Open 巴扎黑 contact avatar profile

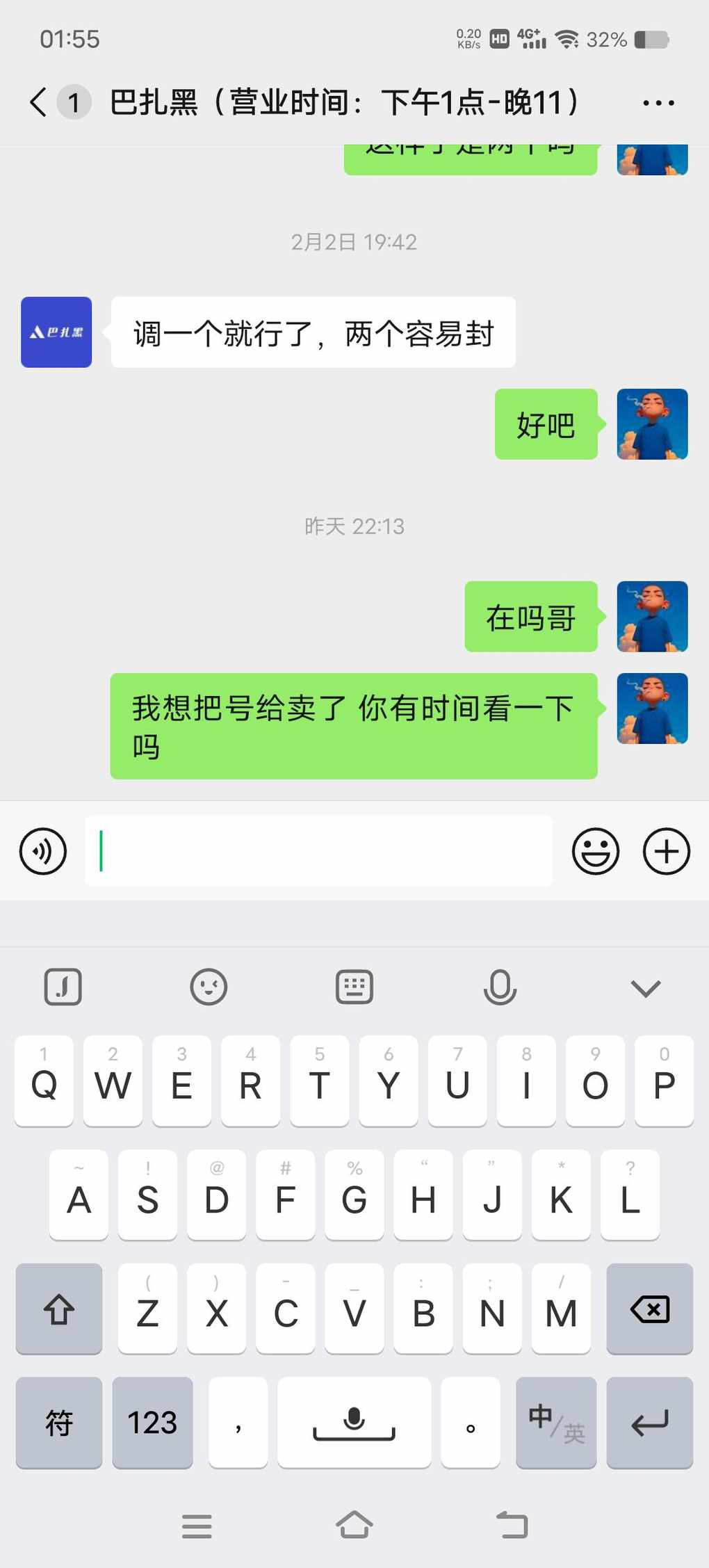[56, 332]
